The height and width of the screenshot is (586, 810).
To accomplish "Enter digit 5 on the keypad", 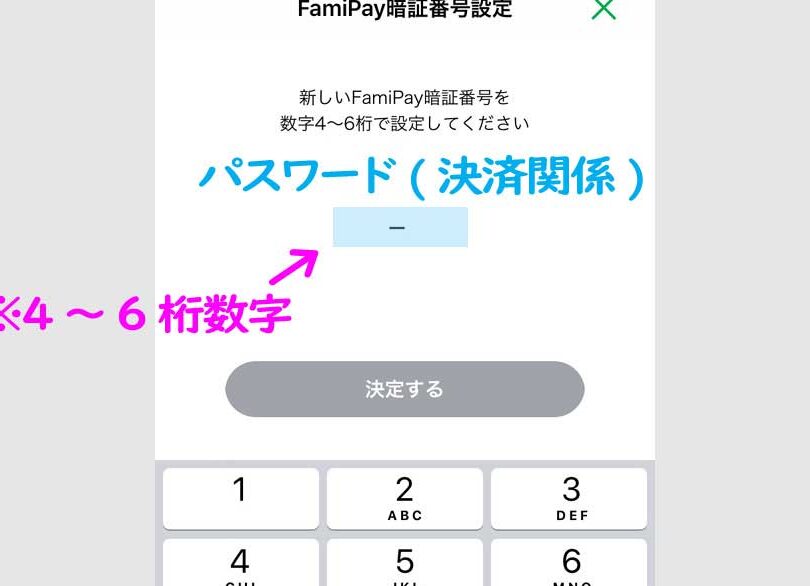I will pyautogui.click(x=404, y=563).
